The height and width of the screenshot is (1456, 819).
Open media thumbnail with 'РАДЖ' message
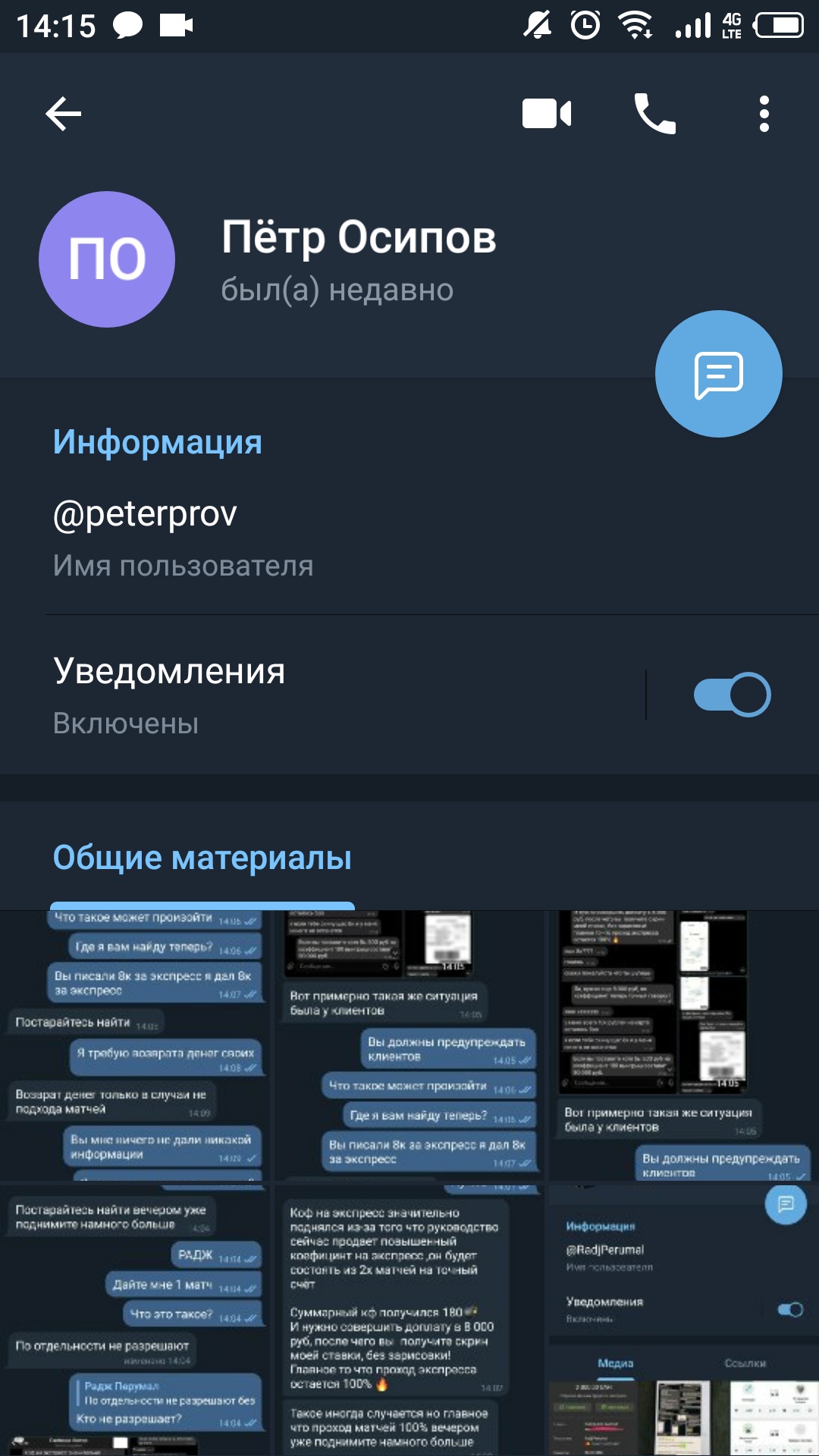pos(134,1320)
